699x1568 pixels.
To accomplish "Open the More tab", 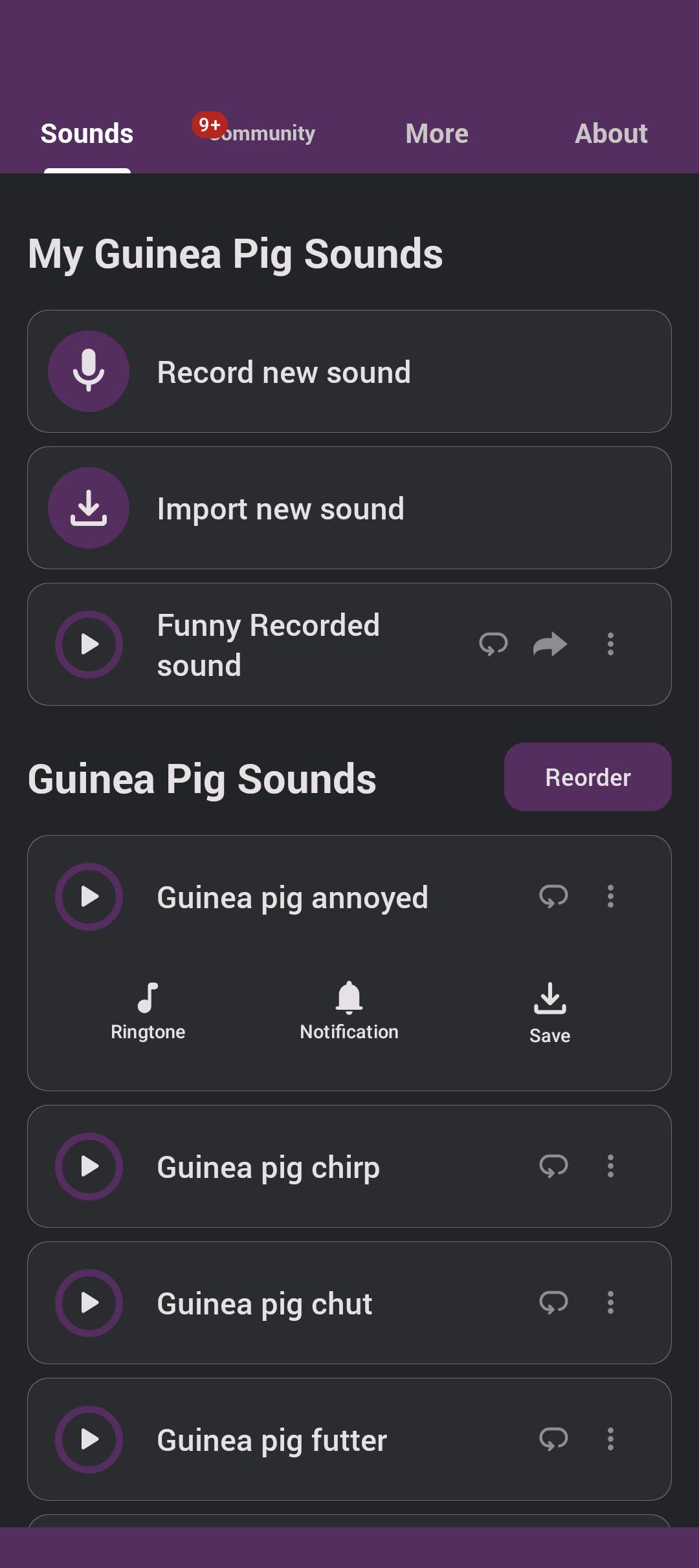I will (437, 134).
